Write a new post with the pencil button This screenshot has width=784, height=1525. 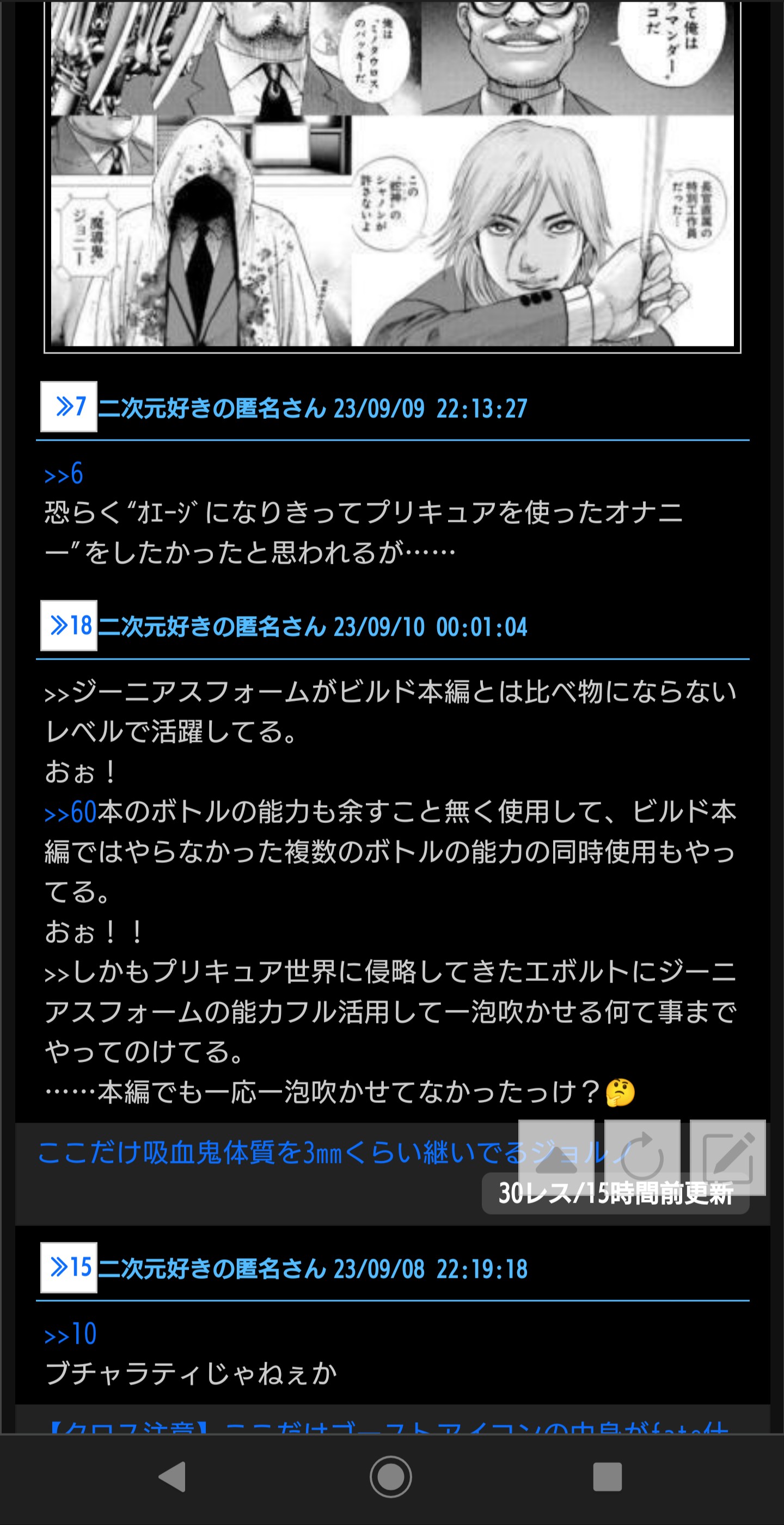728,1157
